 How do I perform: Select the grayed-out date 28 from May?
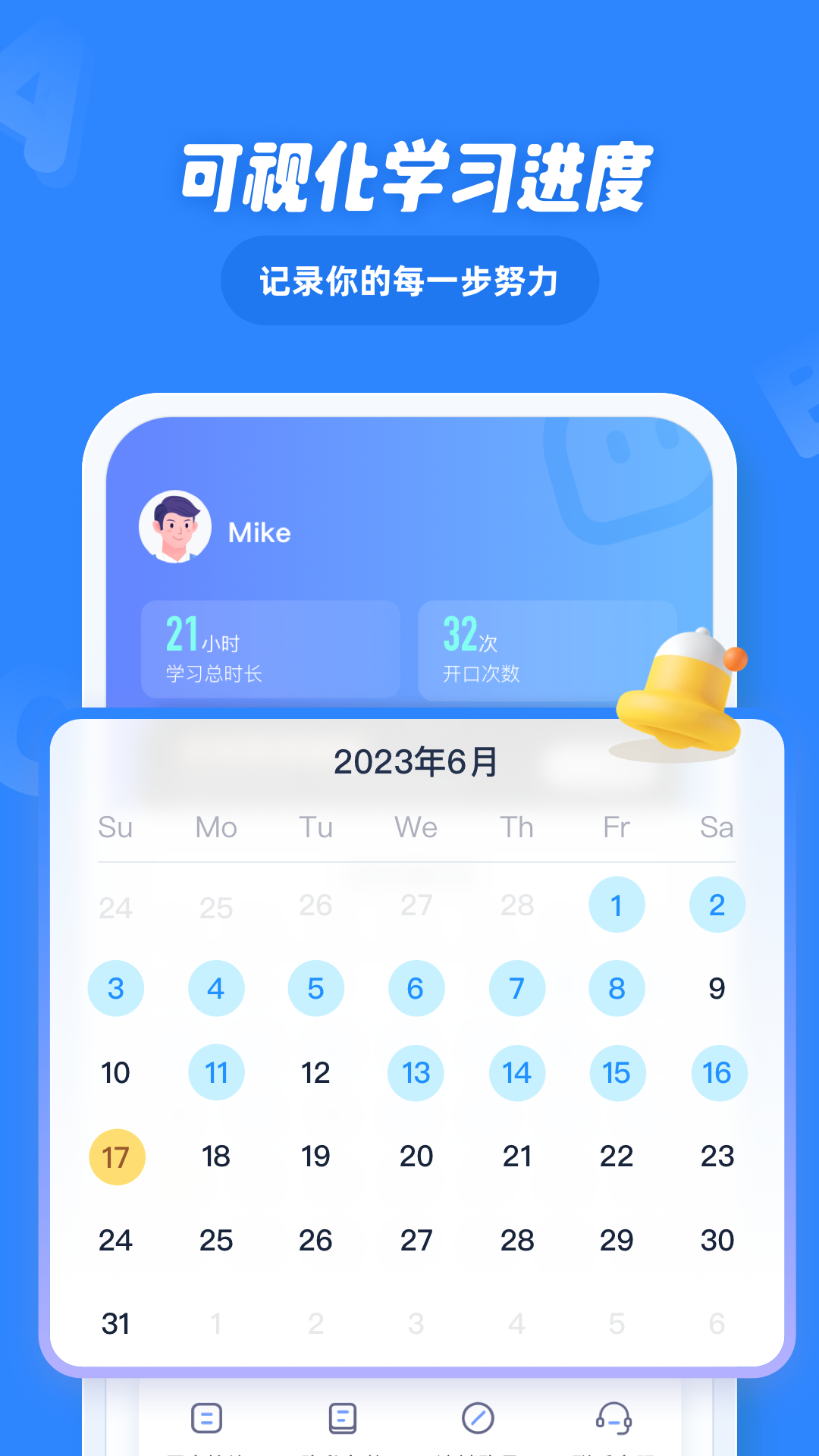(516, 904)
